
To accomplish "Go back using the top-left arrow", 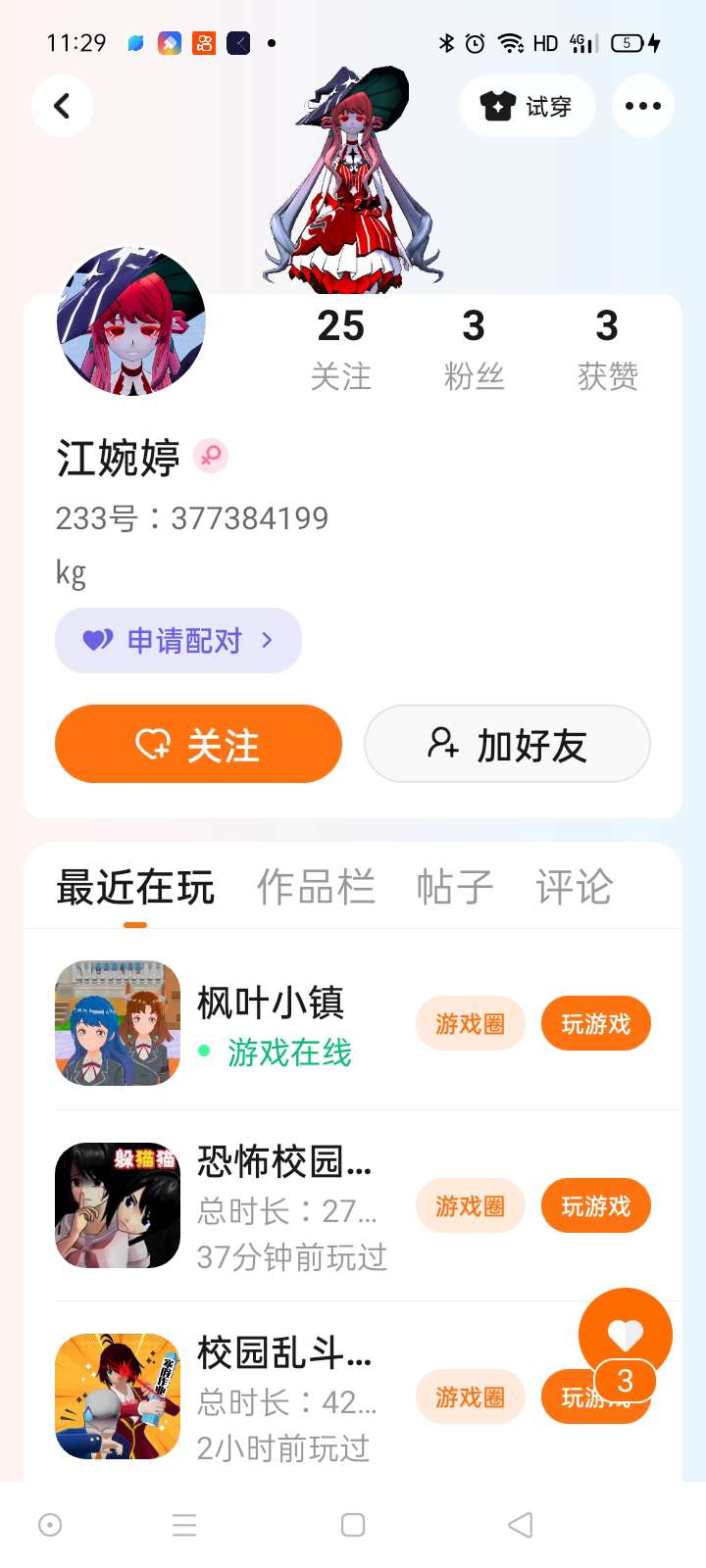I will [63, 106].
